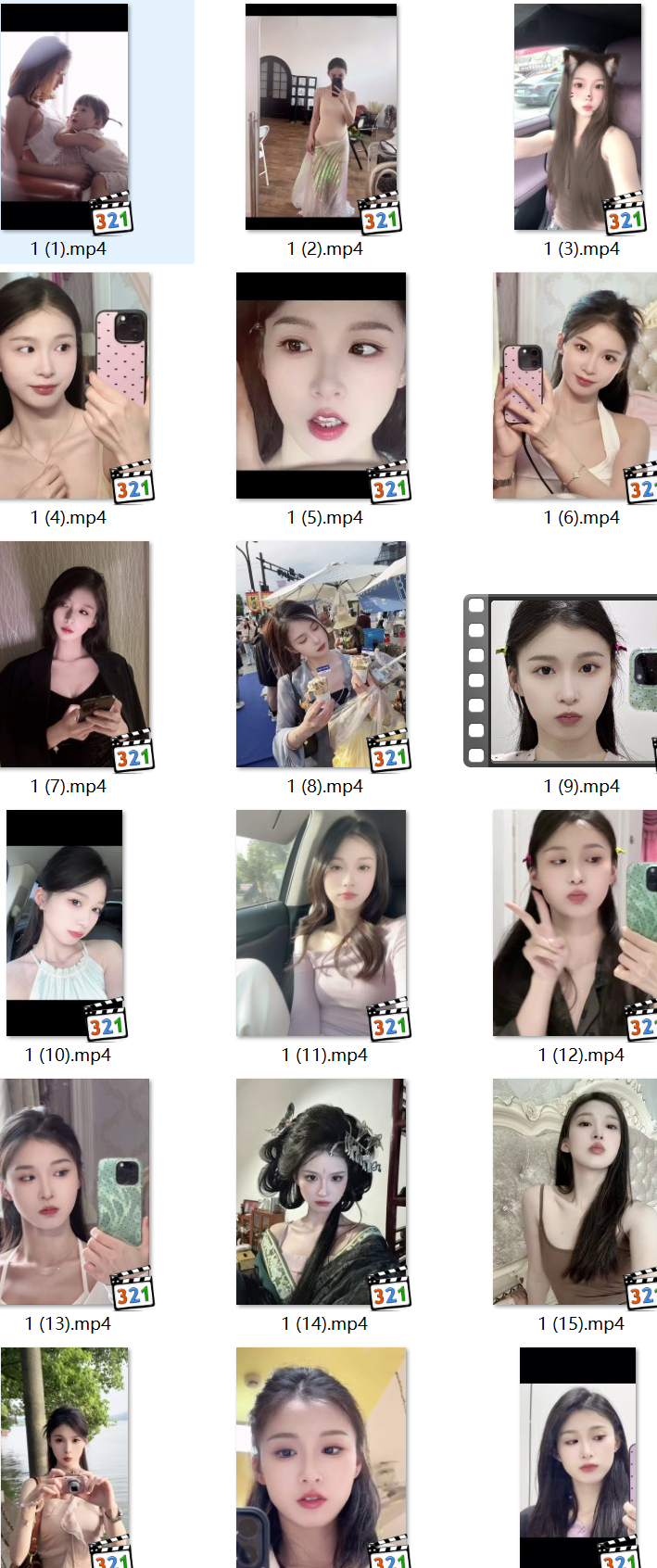Choose the clip named 1 (5).mp4
657x1568 pixels.
tap(321, 386)
